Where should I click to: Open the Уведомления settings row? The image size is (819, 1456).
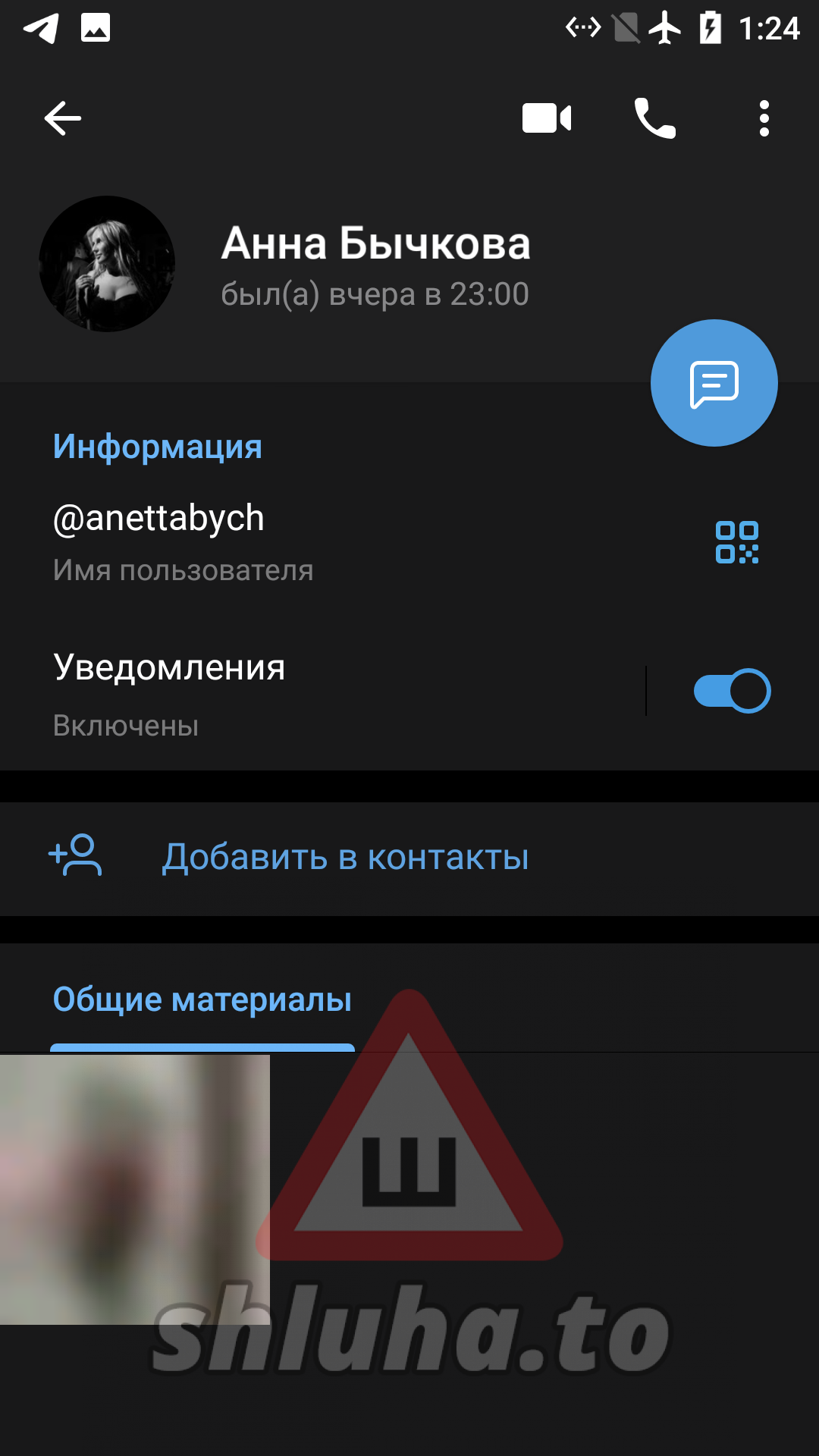tap(303, 692)
